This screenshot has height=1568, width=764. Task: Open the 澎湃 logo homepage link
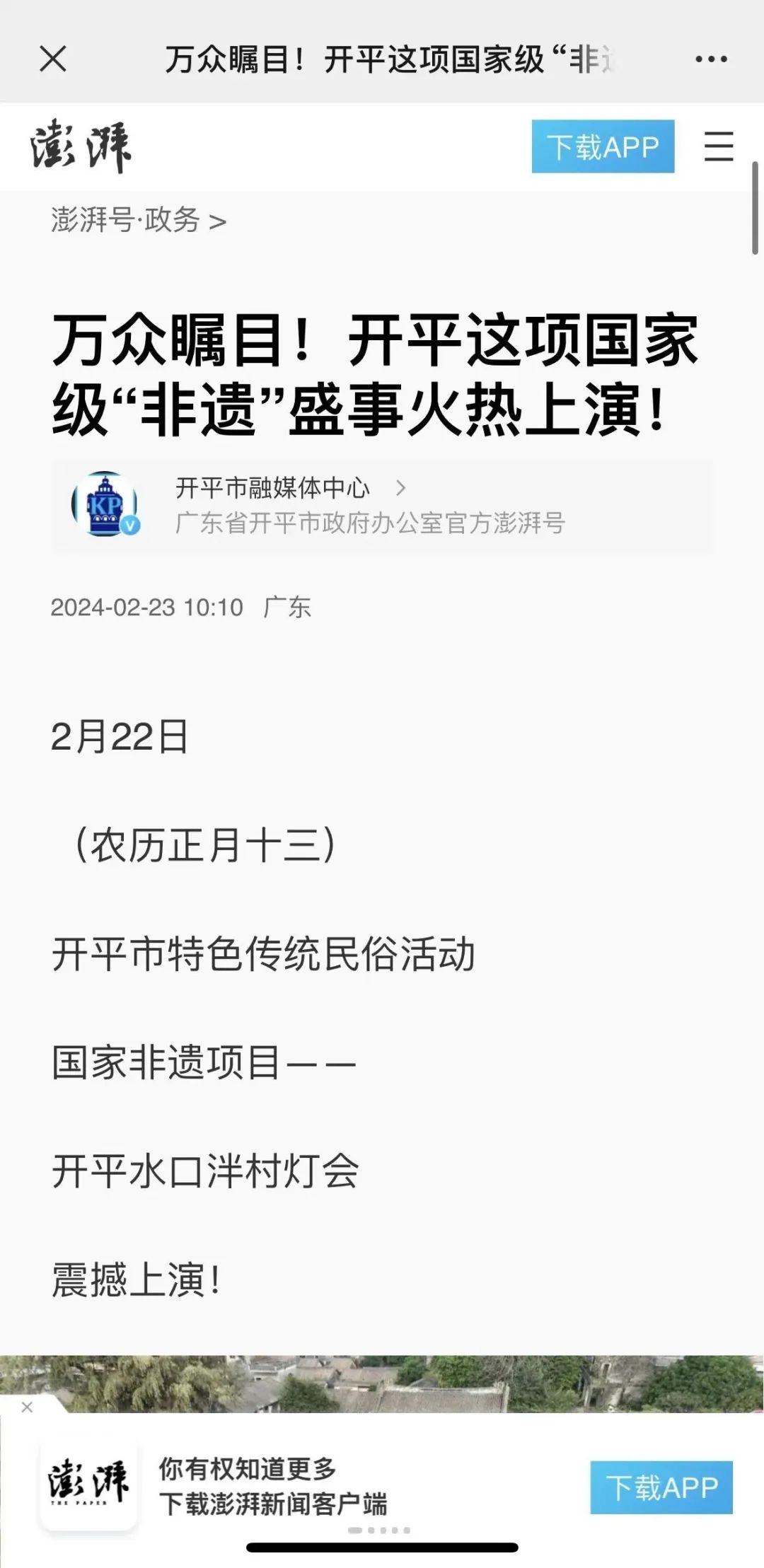click(81, 147)
